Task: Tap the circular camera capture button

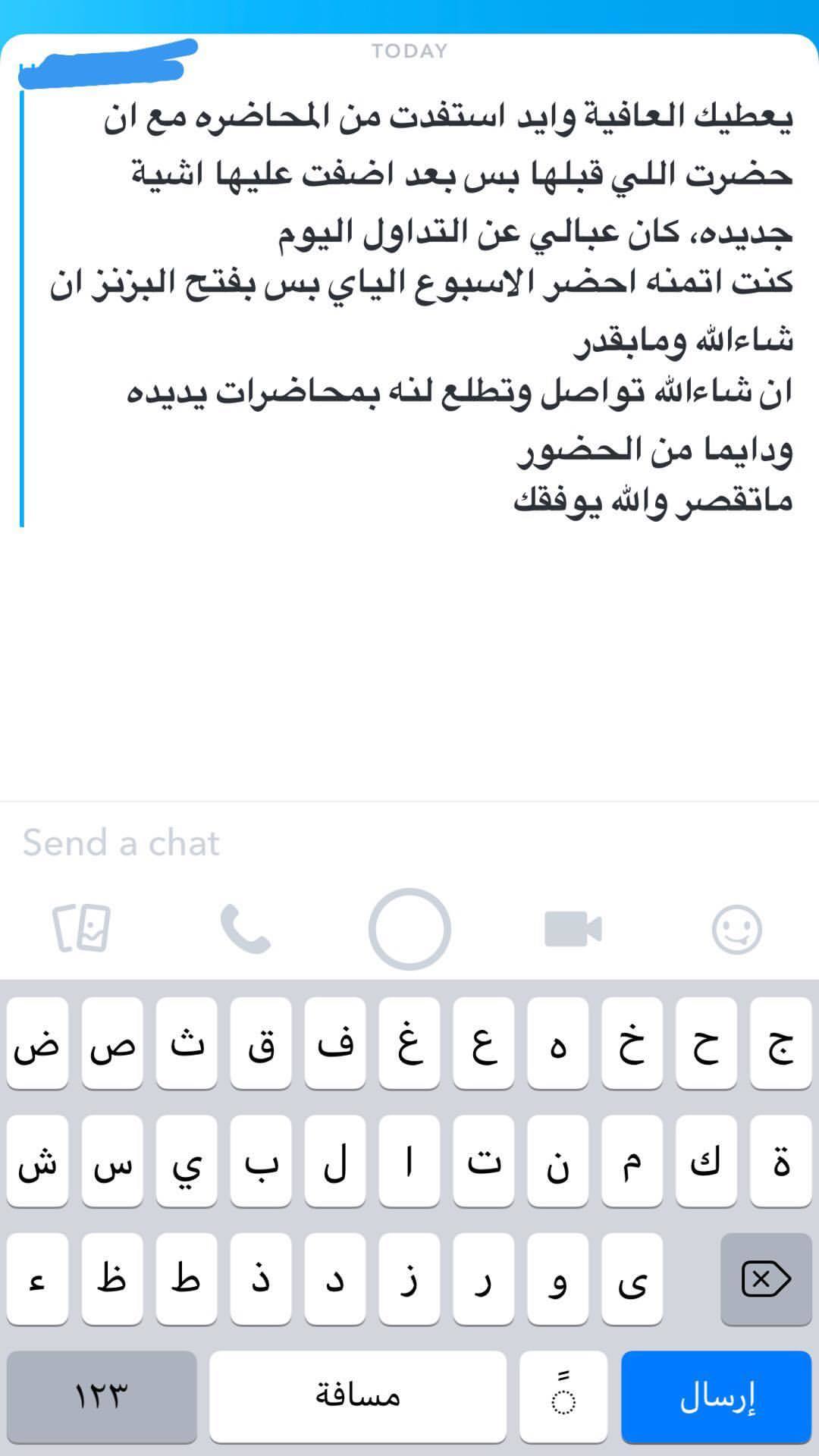Action: coord(409,929)
